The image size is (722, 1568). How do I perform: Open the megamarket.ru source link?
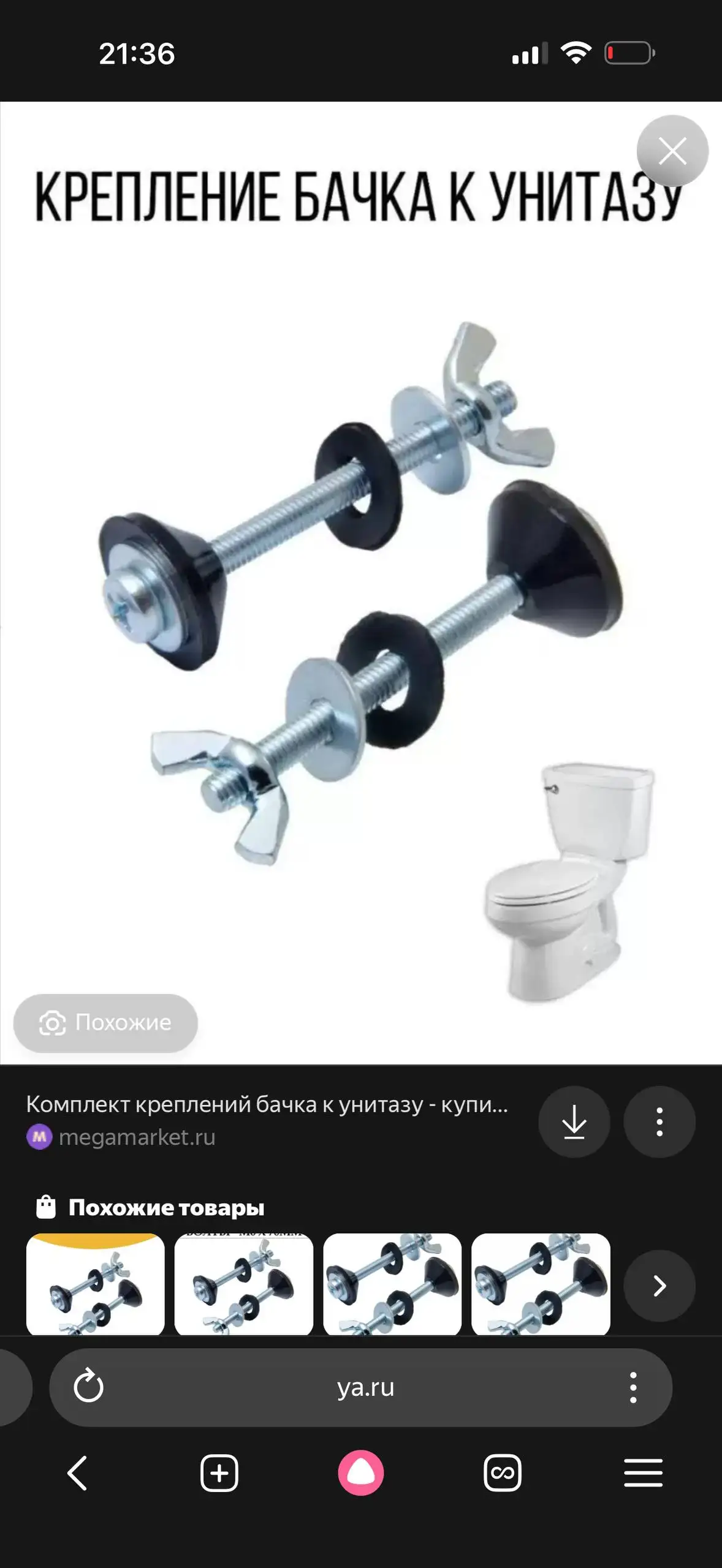(x=137, y=1137)
